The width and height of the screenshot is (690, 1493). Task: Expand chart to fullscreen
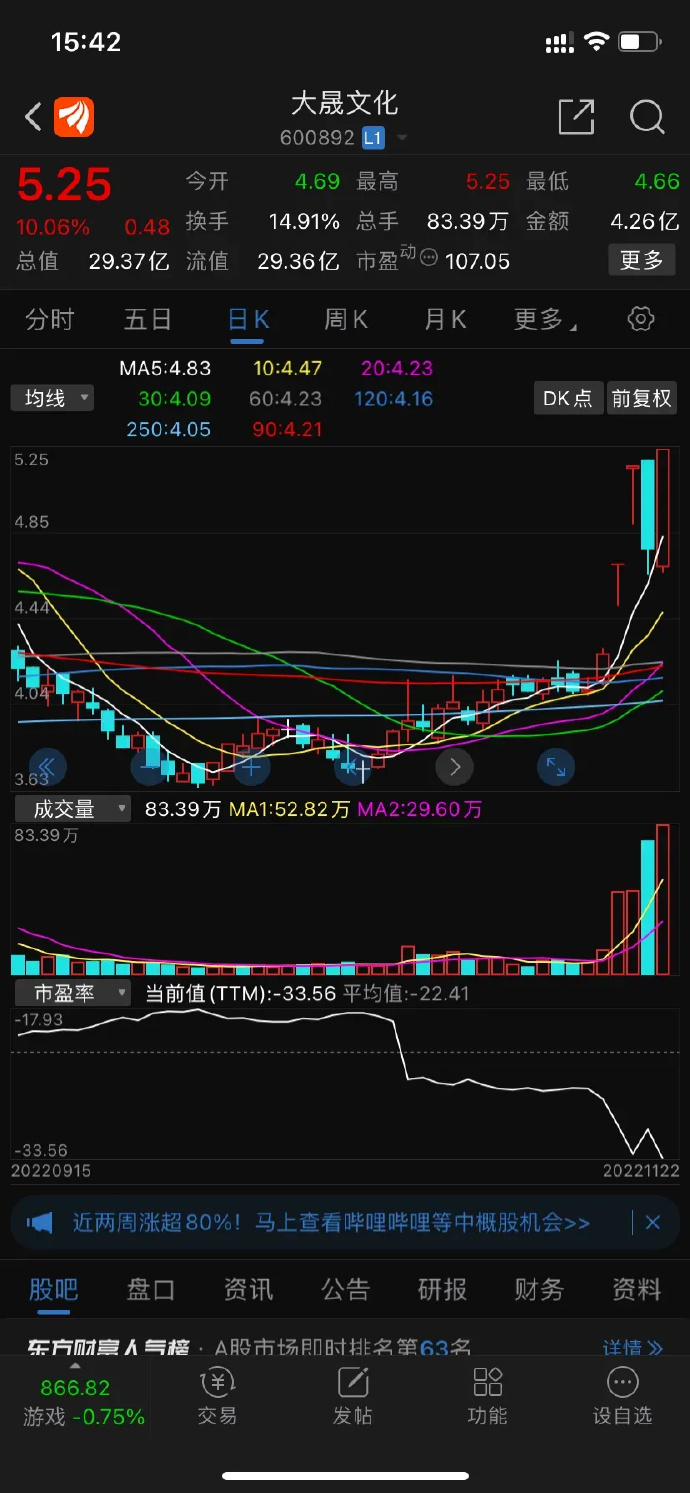tap(554, 767)
